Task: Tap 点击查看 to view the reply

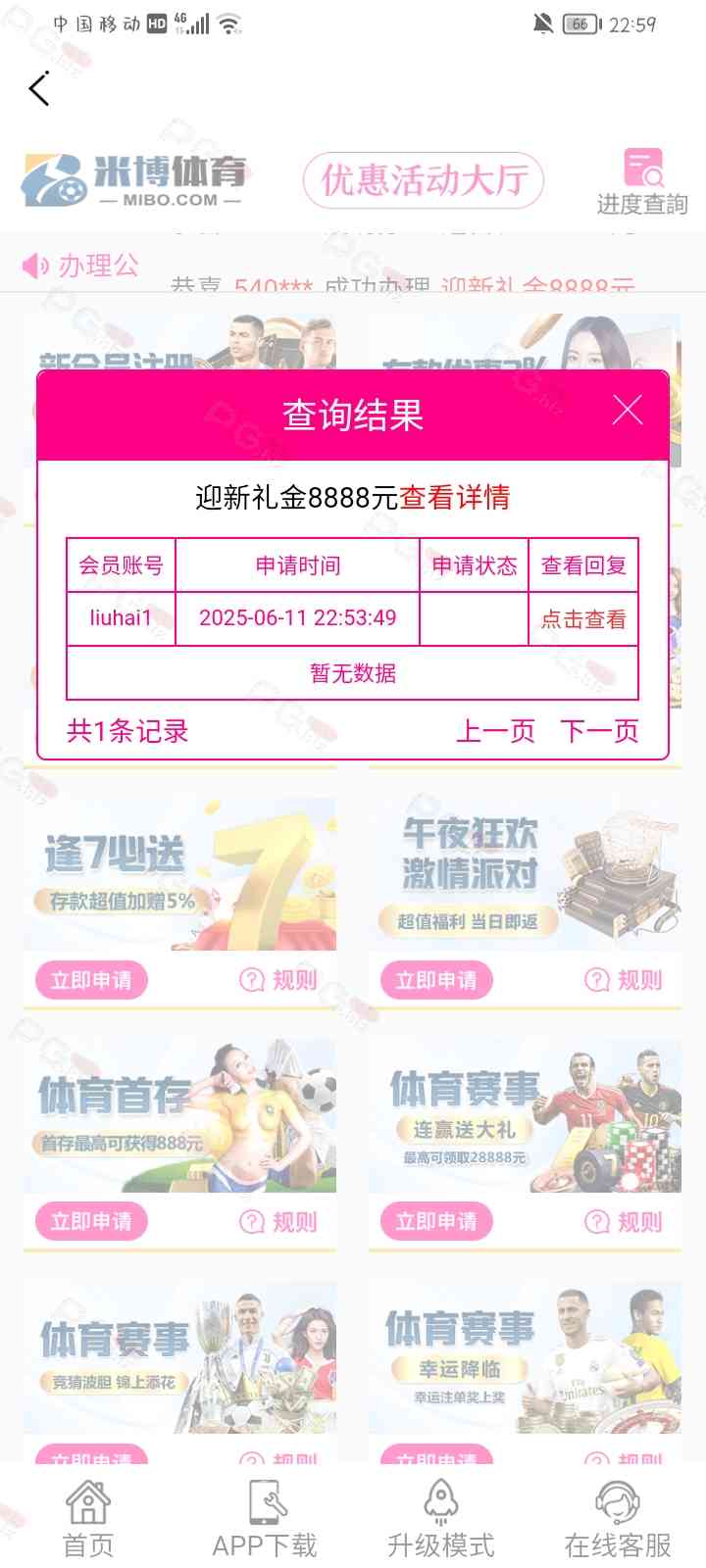Action: (583, 619)
